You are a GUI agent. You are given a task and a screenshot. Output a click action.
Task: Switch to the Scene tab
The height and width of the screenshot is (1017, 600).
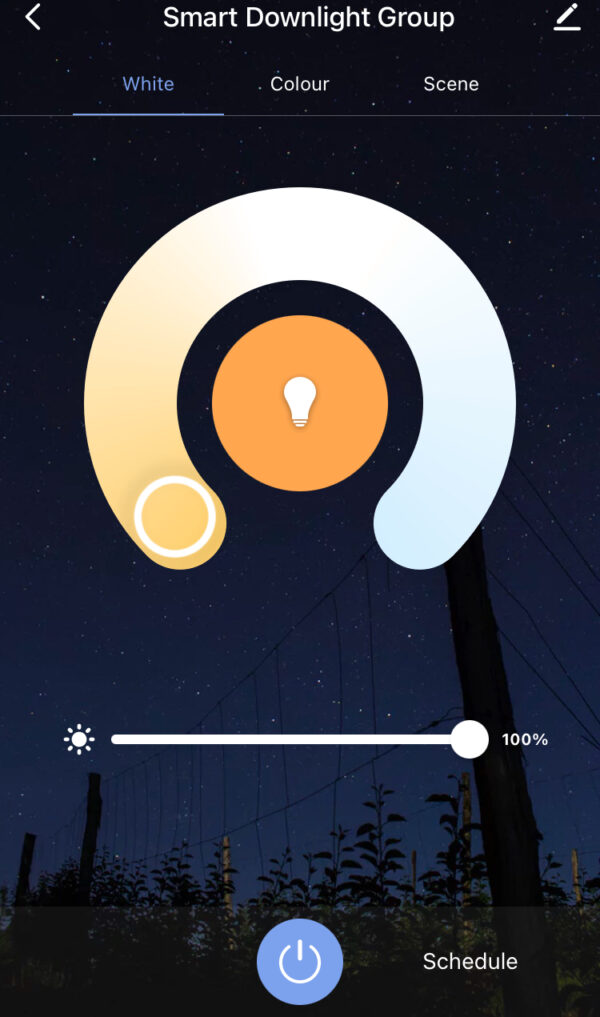(451, 84)
